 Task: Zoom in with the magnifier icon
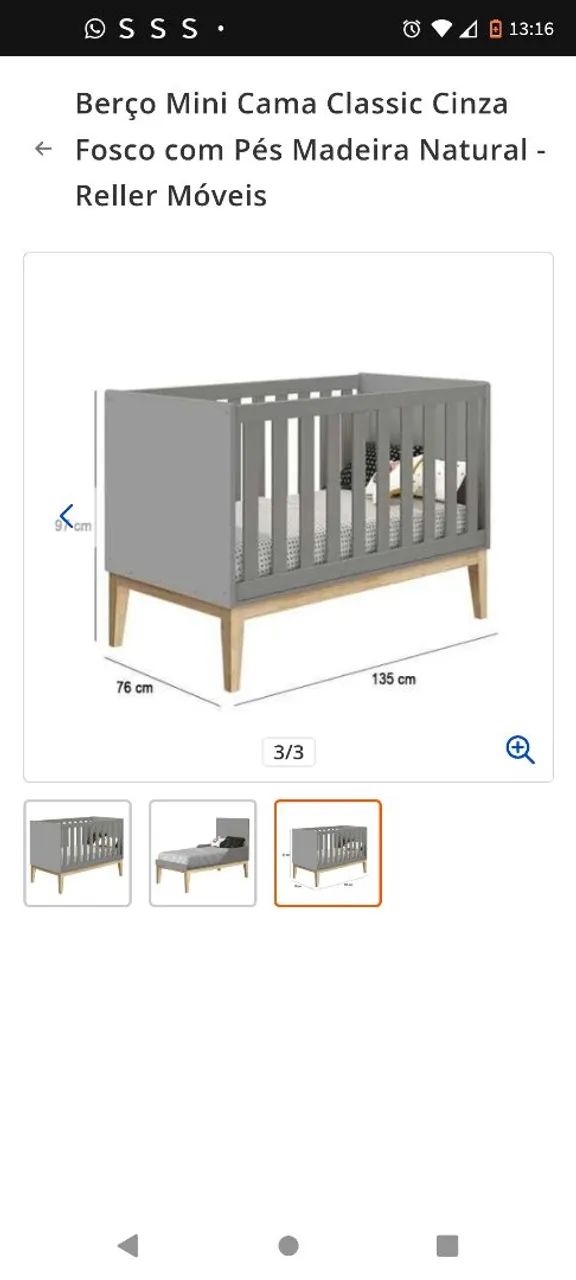(x=520, y=749)
